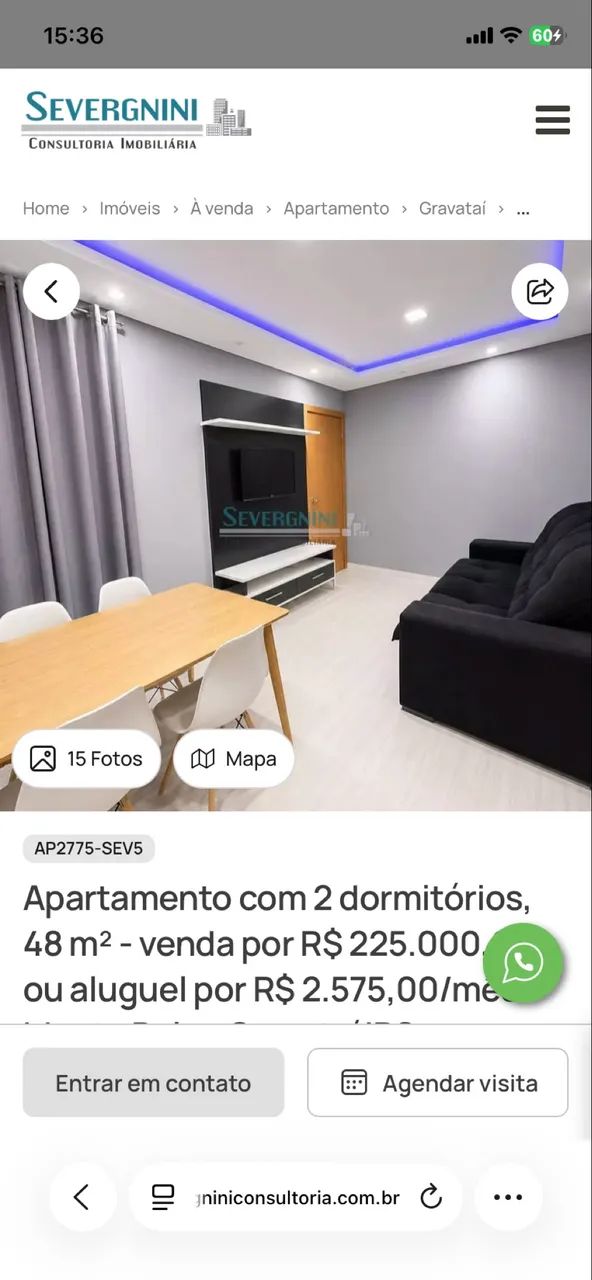Share this property listing
592x1280 pixels.
click(540, 291)
